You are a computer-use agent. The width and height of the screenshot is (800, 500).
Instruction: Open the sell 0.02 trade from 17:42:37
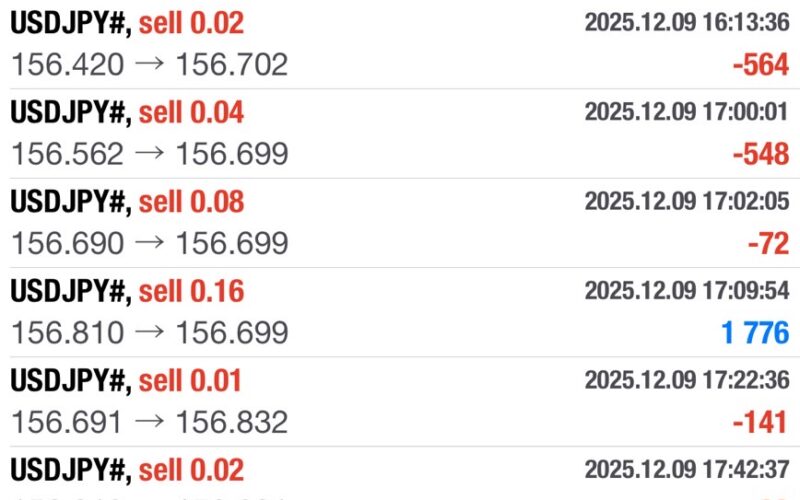pyautogui.click(x=400, y=475)
